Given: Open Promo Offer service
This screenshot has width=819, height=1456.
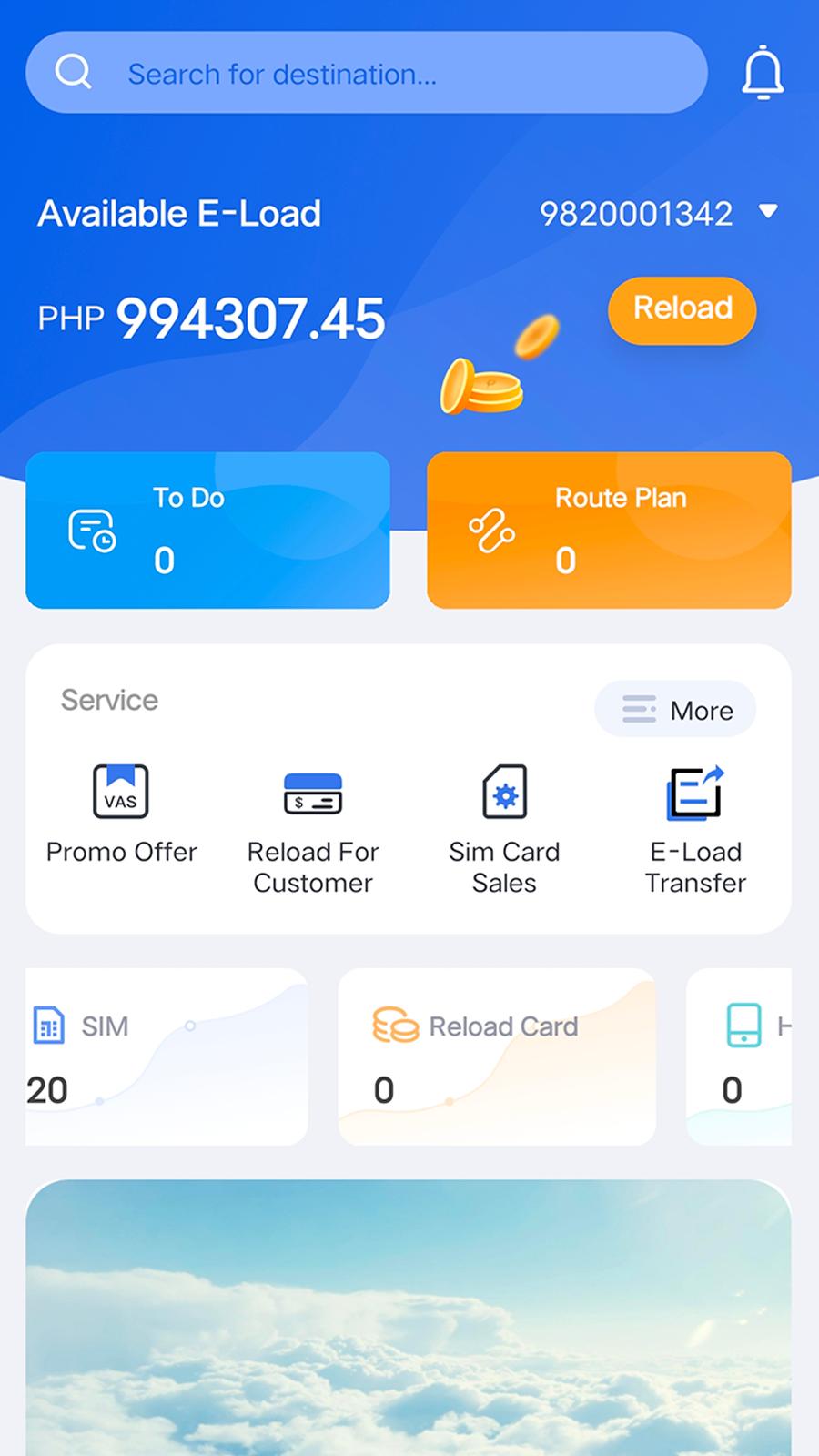Looking at the screenshot, I should pyautogui.click(x=121, y=815).
